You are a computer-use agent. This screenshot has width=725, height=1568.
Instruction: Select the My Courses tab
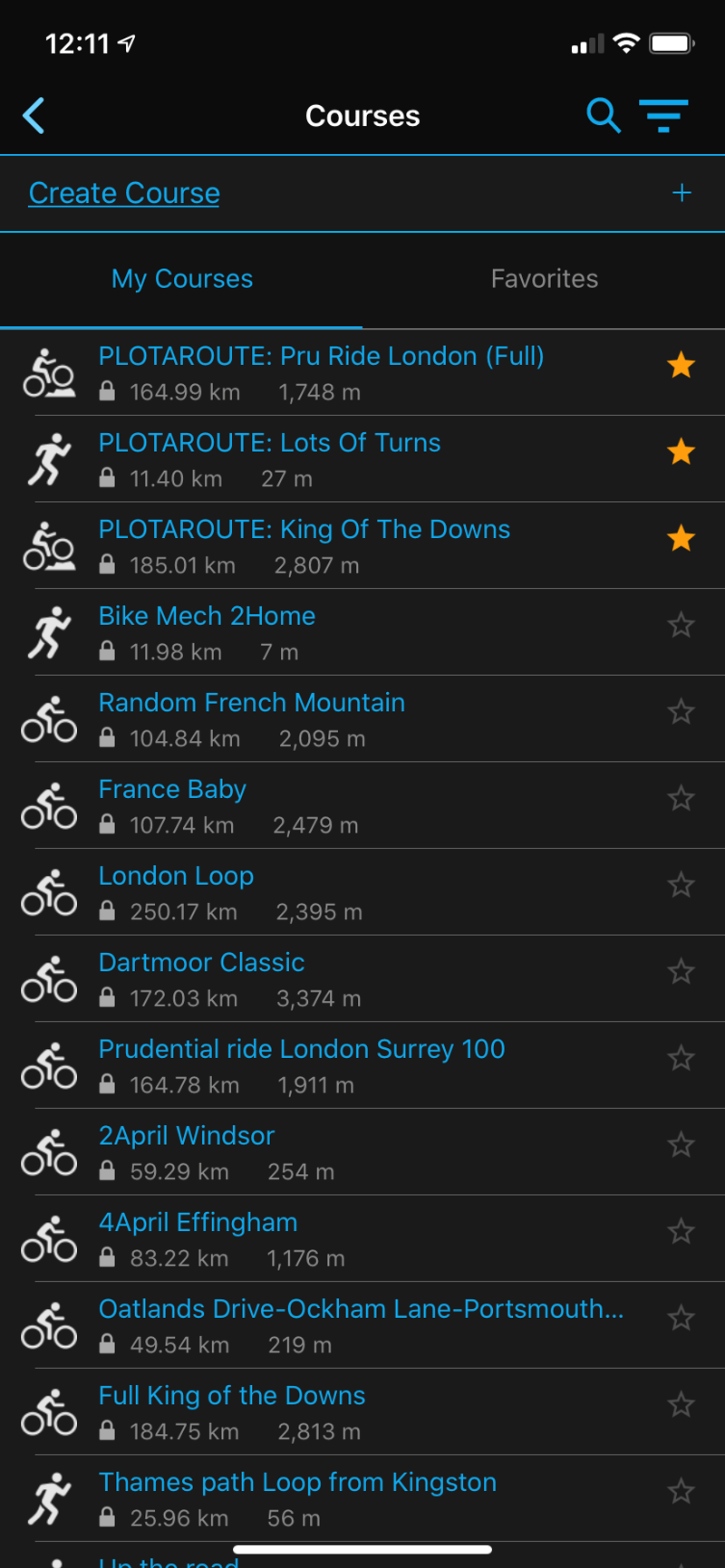tap(181, 278)
